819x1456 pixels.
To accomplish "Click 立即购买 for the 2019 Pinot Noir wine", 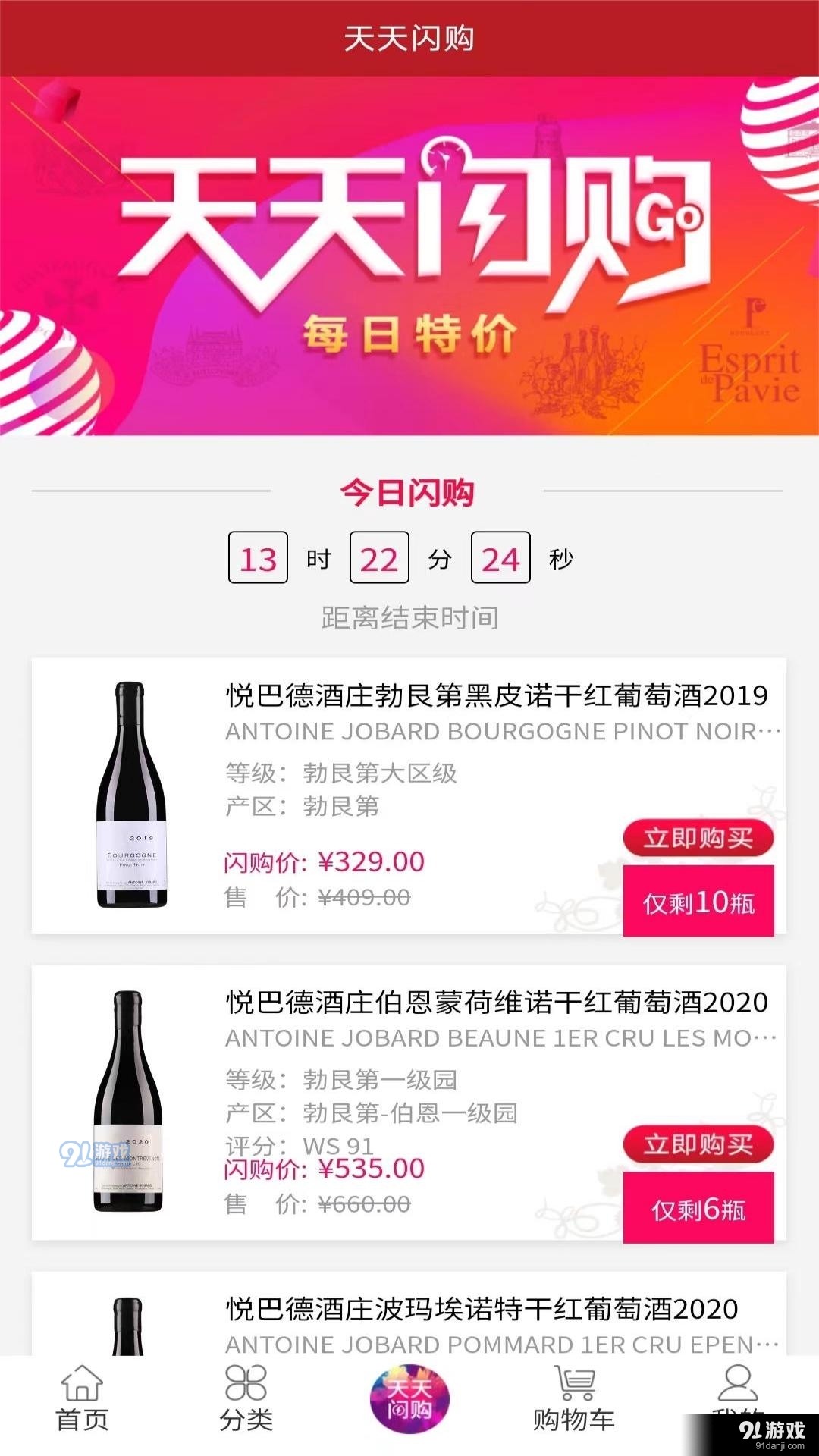I will pyautogui.click(x=698, y=839).
